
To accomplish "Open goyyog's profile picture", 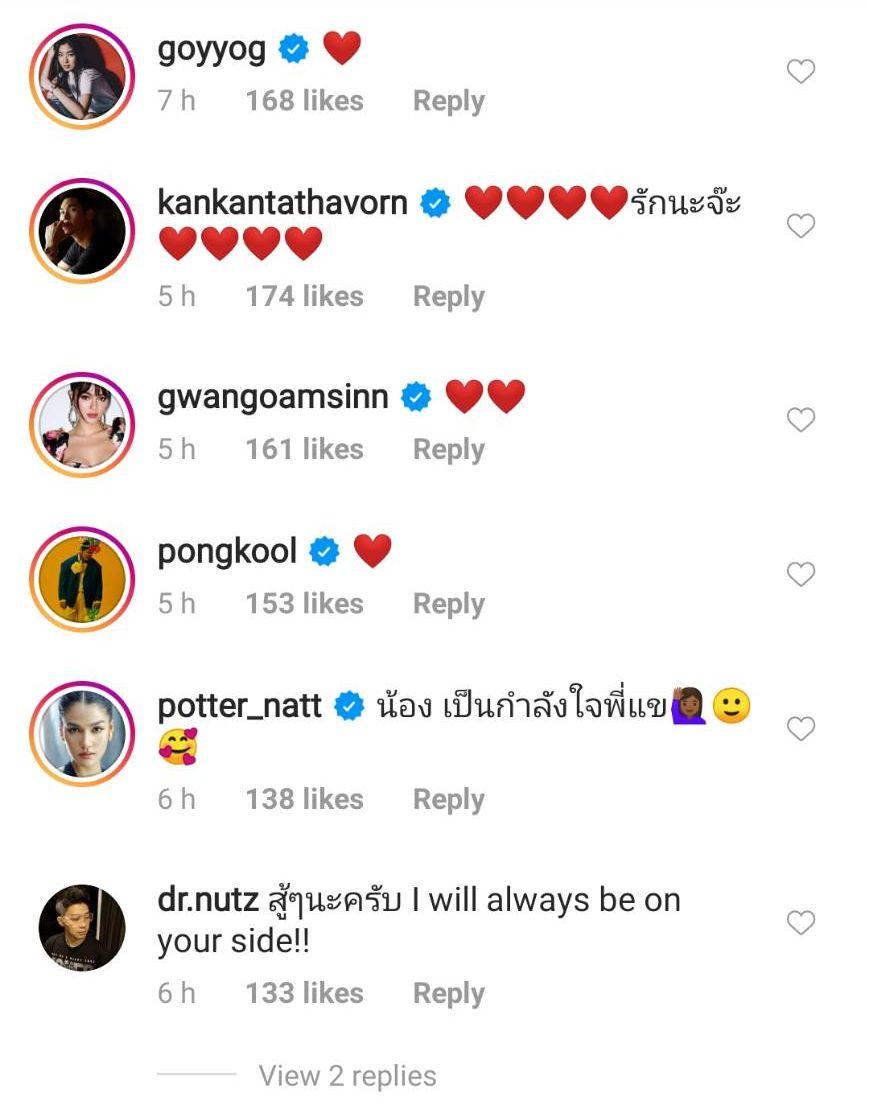I will click(x=83, y=73).
